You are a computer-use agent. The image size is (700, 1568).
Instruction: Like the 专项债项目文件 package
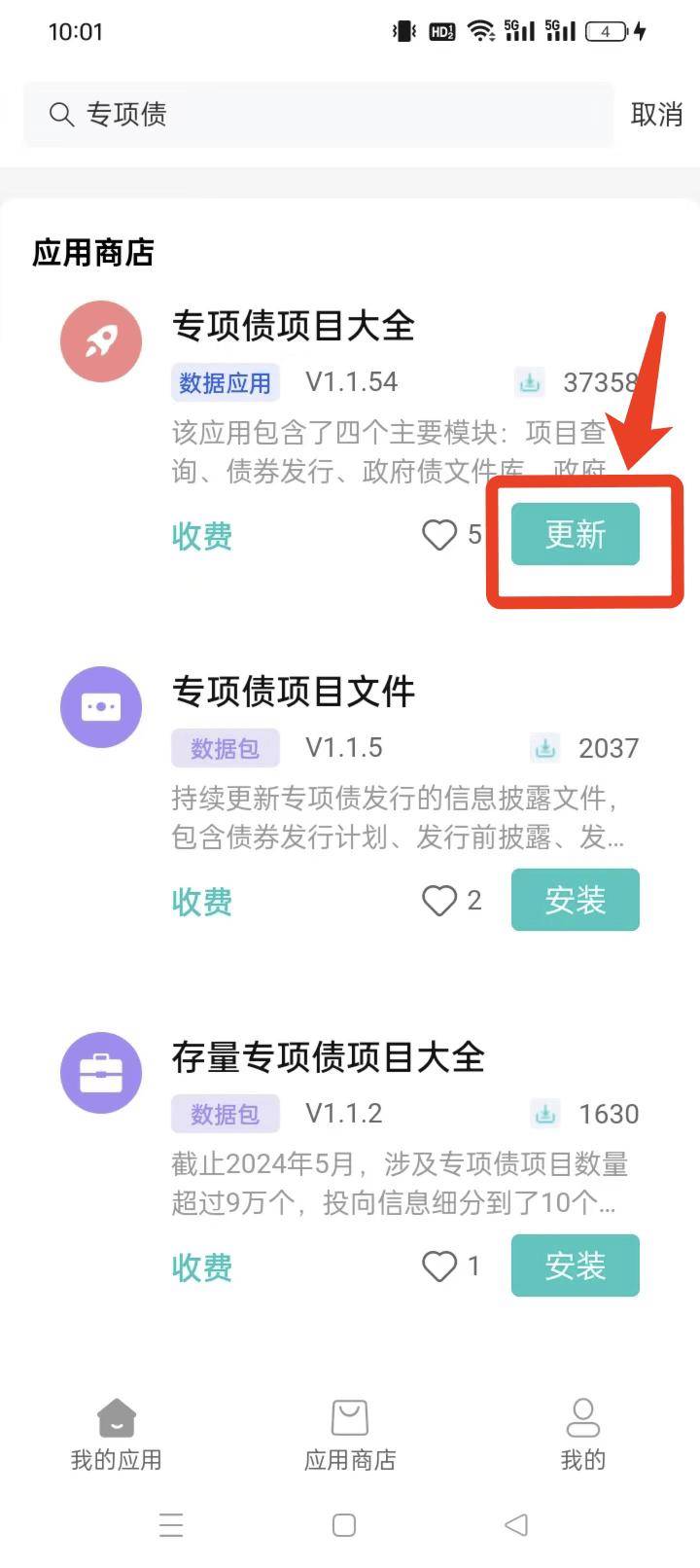(439, 901)
